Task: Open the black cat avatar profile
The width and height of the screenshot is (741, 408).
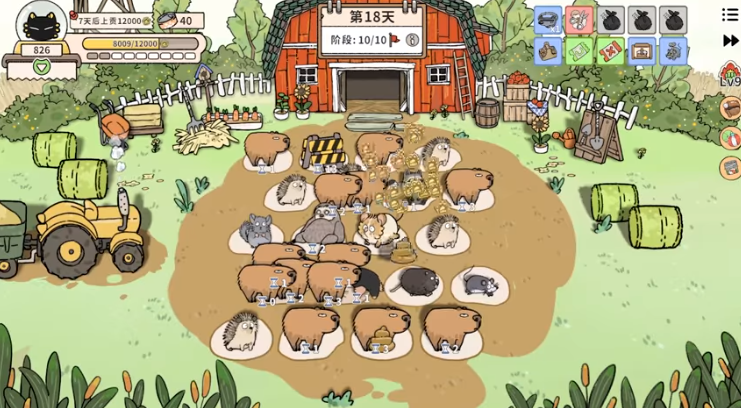Action: [41, 24]
